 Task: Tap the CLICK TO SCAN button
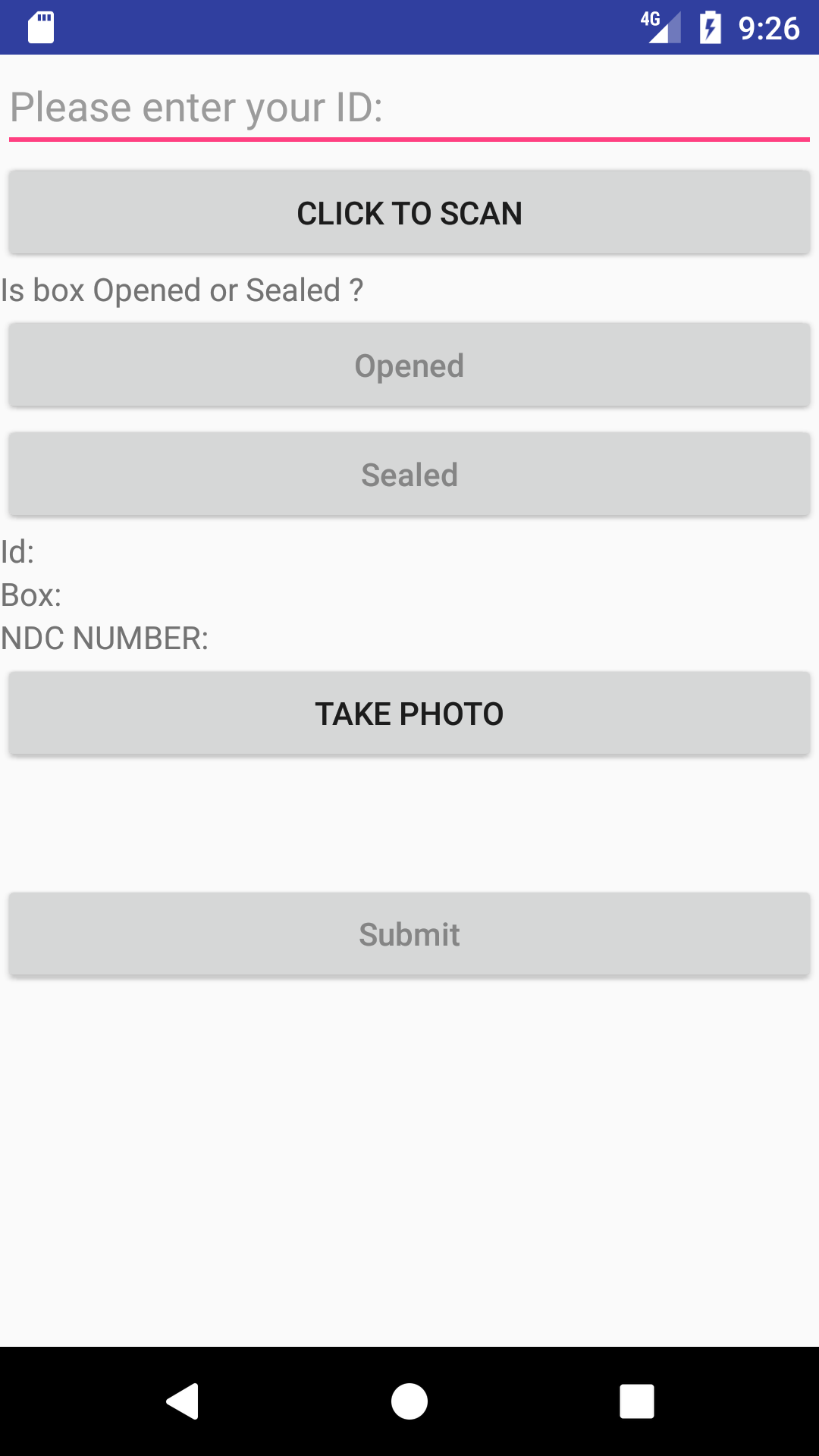click(x=409, y=213)
